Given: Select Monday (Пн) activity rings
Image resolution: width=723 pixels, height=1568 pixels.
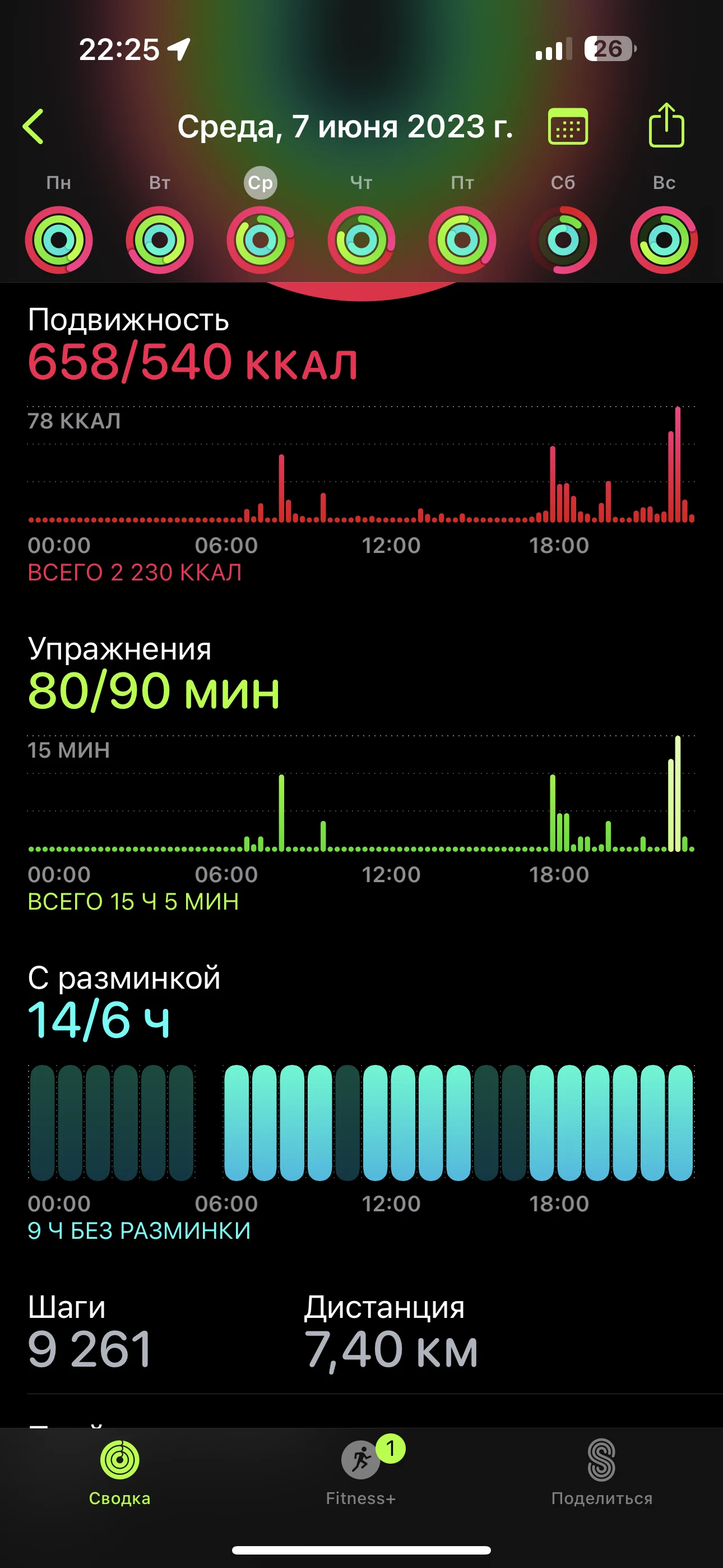Looking at the screenshot, I should pyautogui.click(x=59, y=239).
